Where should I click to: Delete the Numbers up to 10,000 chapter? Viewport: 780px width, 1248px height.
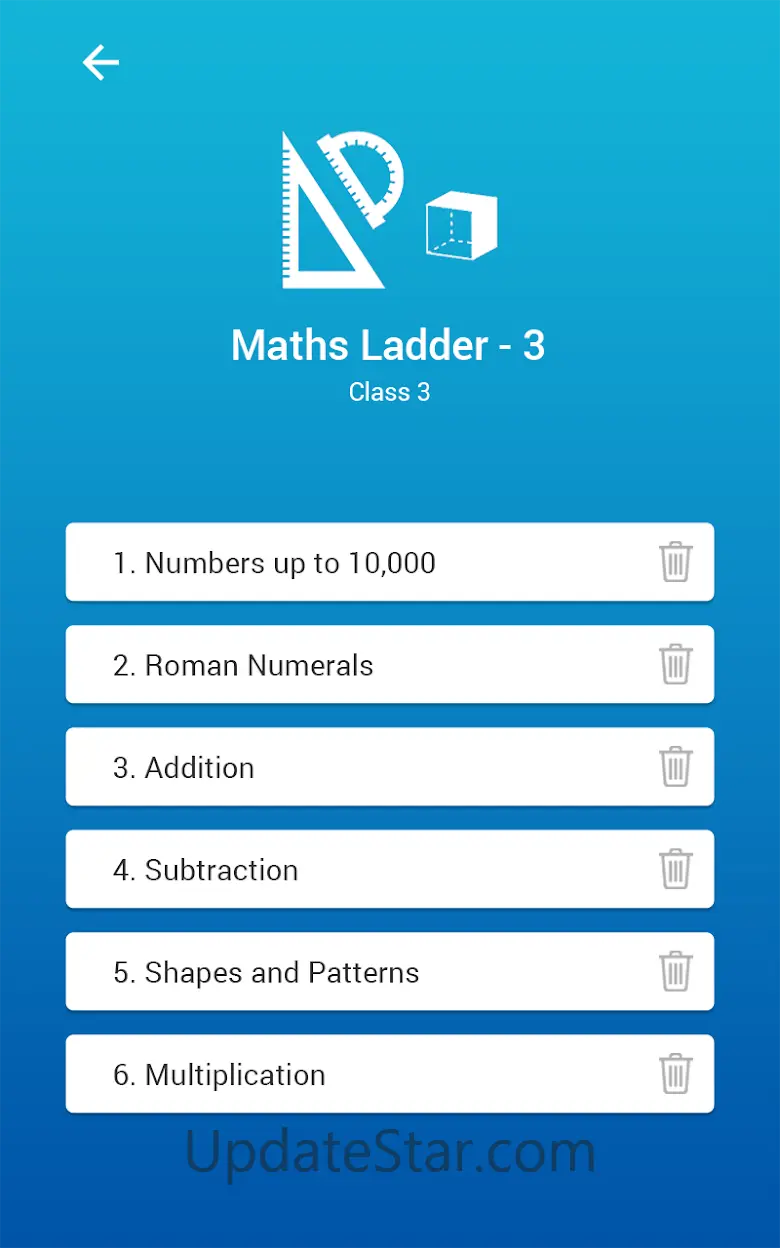point(676,562)
